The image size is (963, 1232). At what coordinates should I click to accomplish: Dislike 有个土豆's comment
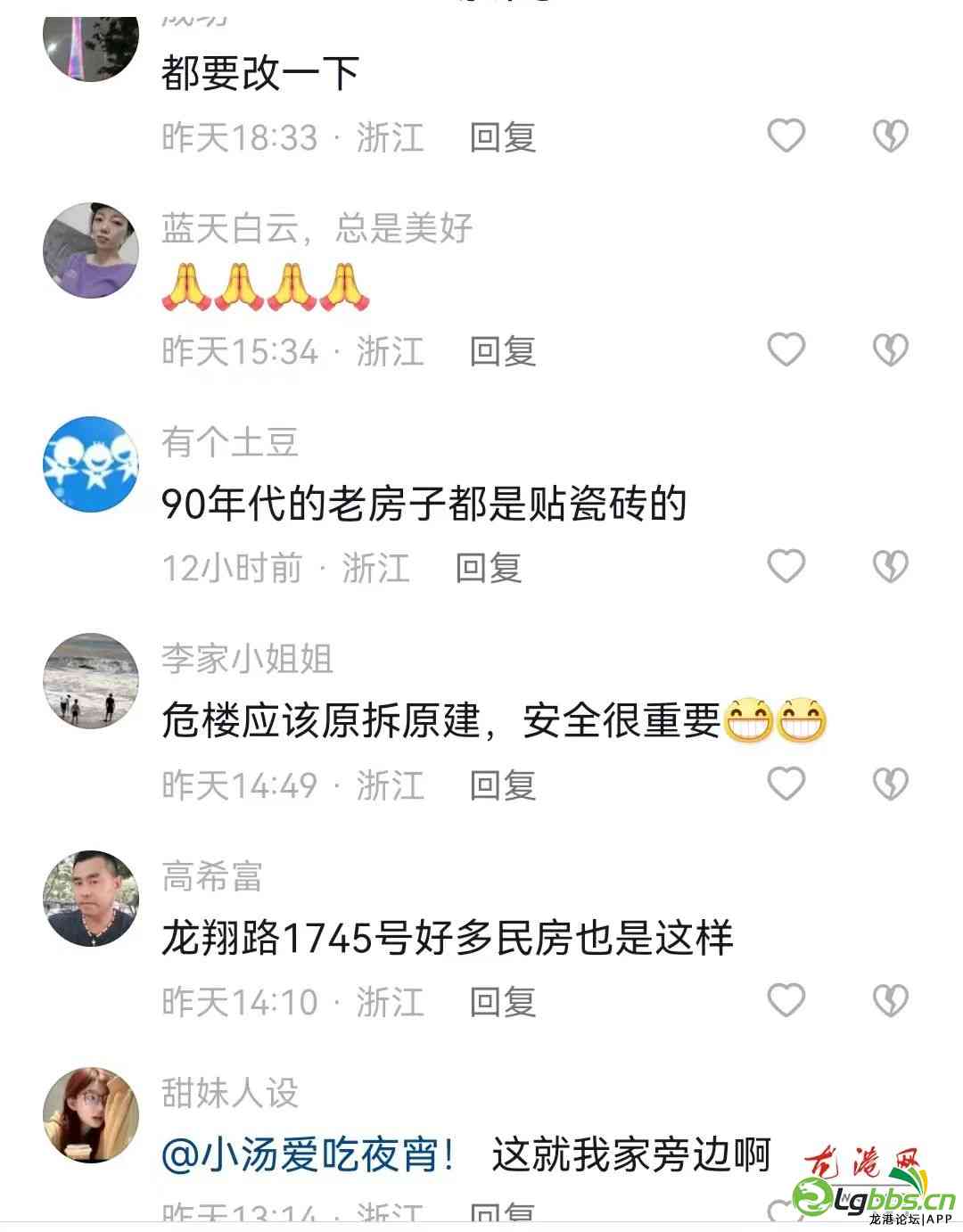pos(889,566)
